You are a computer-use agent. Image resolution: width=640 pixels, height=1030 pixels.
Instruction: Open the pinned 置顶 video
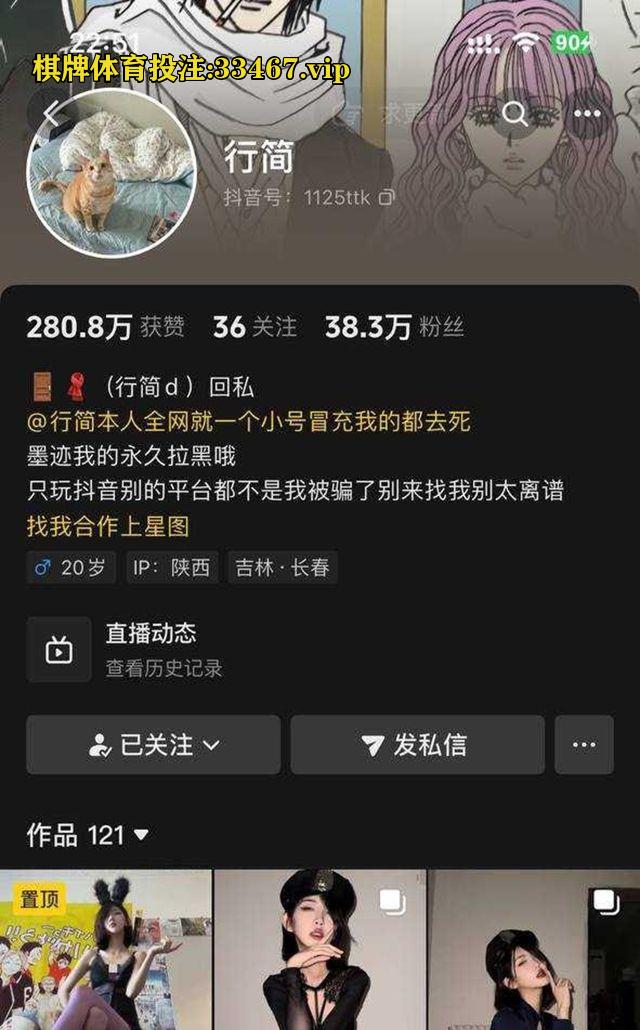(105, 950)
